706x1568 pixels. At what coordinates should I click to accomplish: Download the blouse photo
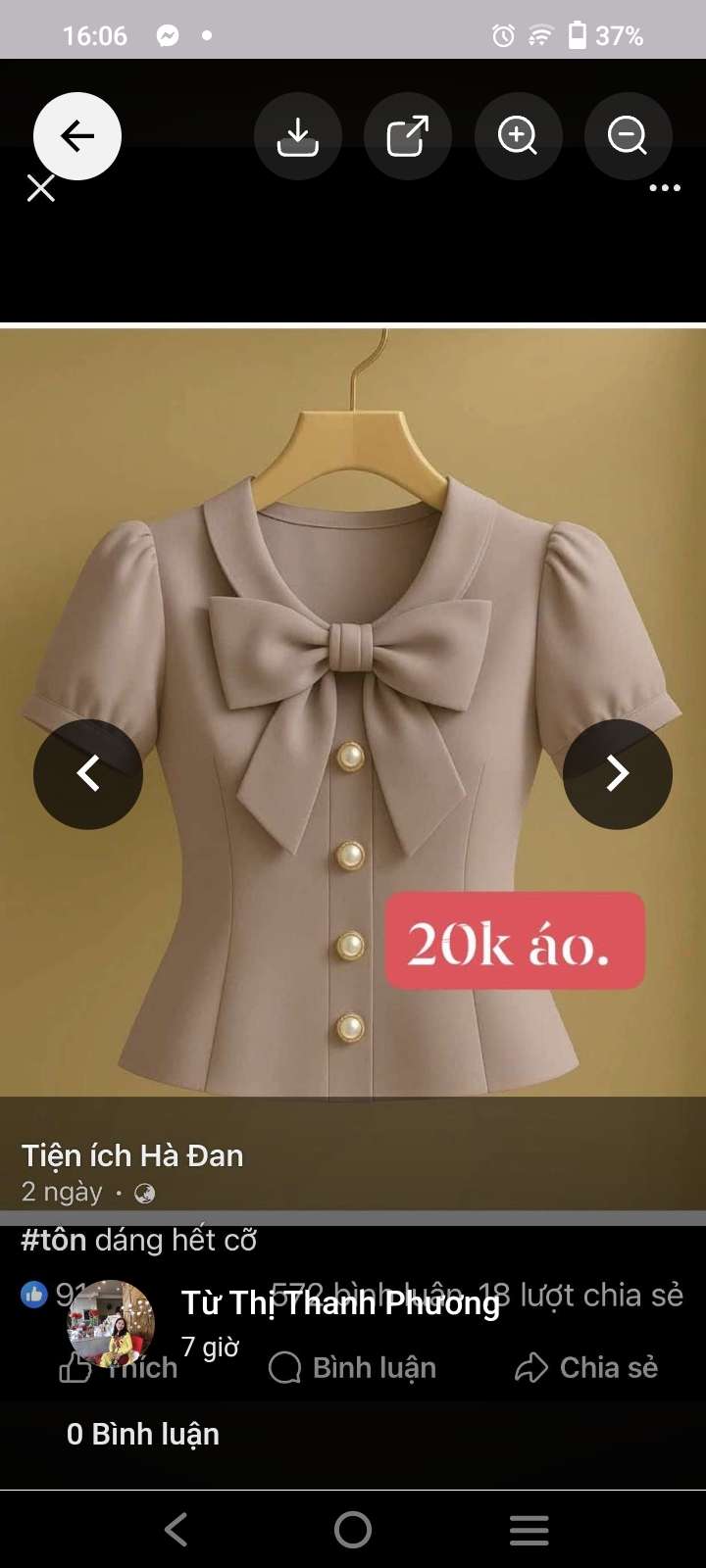298,136
